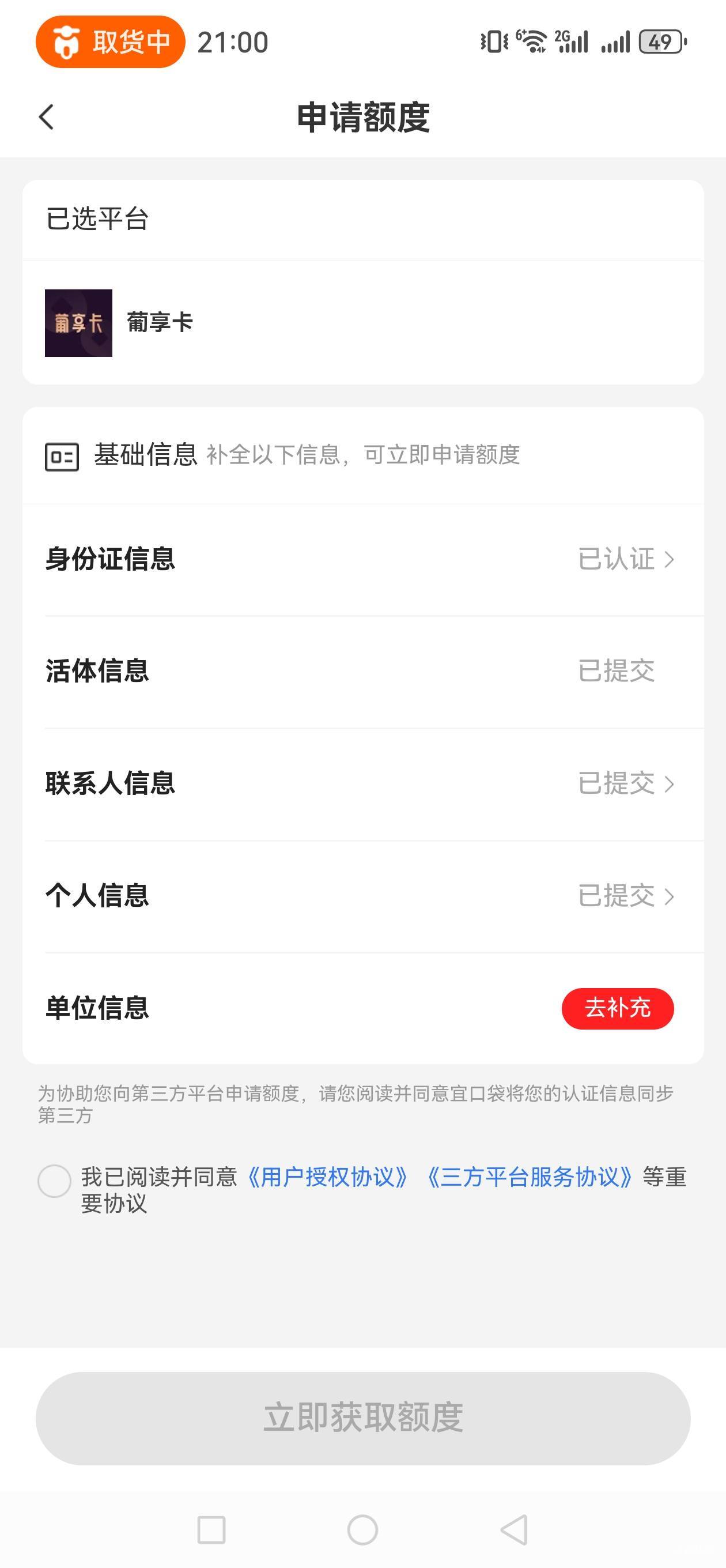Tap 立即获取额度 button
Viewport: 726px width, 1568px height.
pyautogui.click(x=362, y=1418)
